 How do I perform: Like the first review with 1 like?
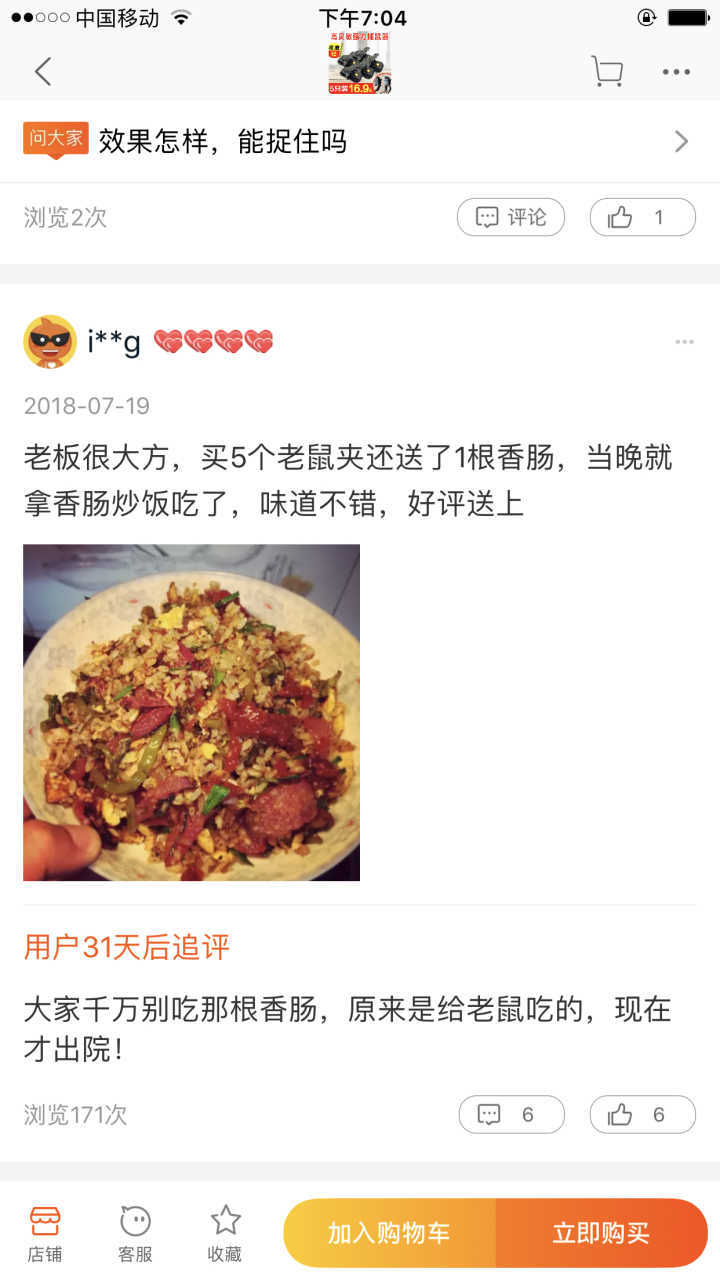(642, 217)
